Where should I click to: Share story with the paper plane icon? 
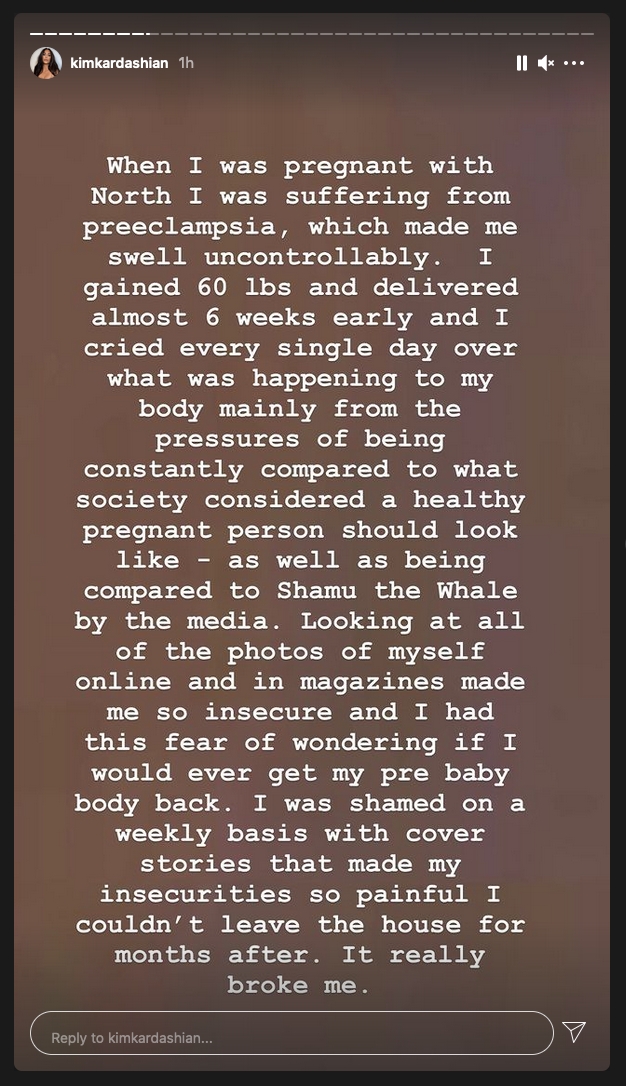(x=574, y=1032)
